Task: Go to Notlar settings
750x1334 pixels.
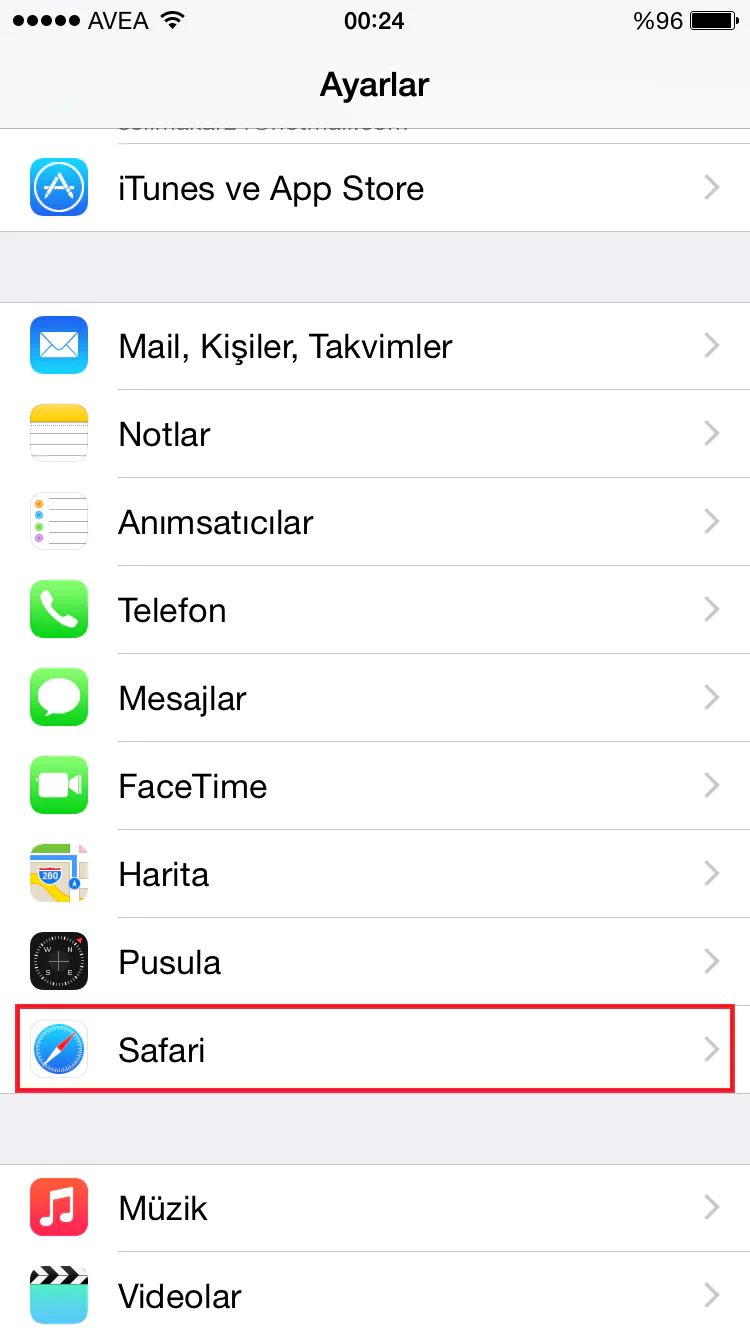Action: 375,434
